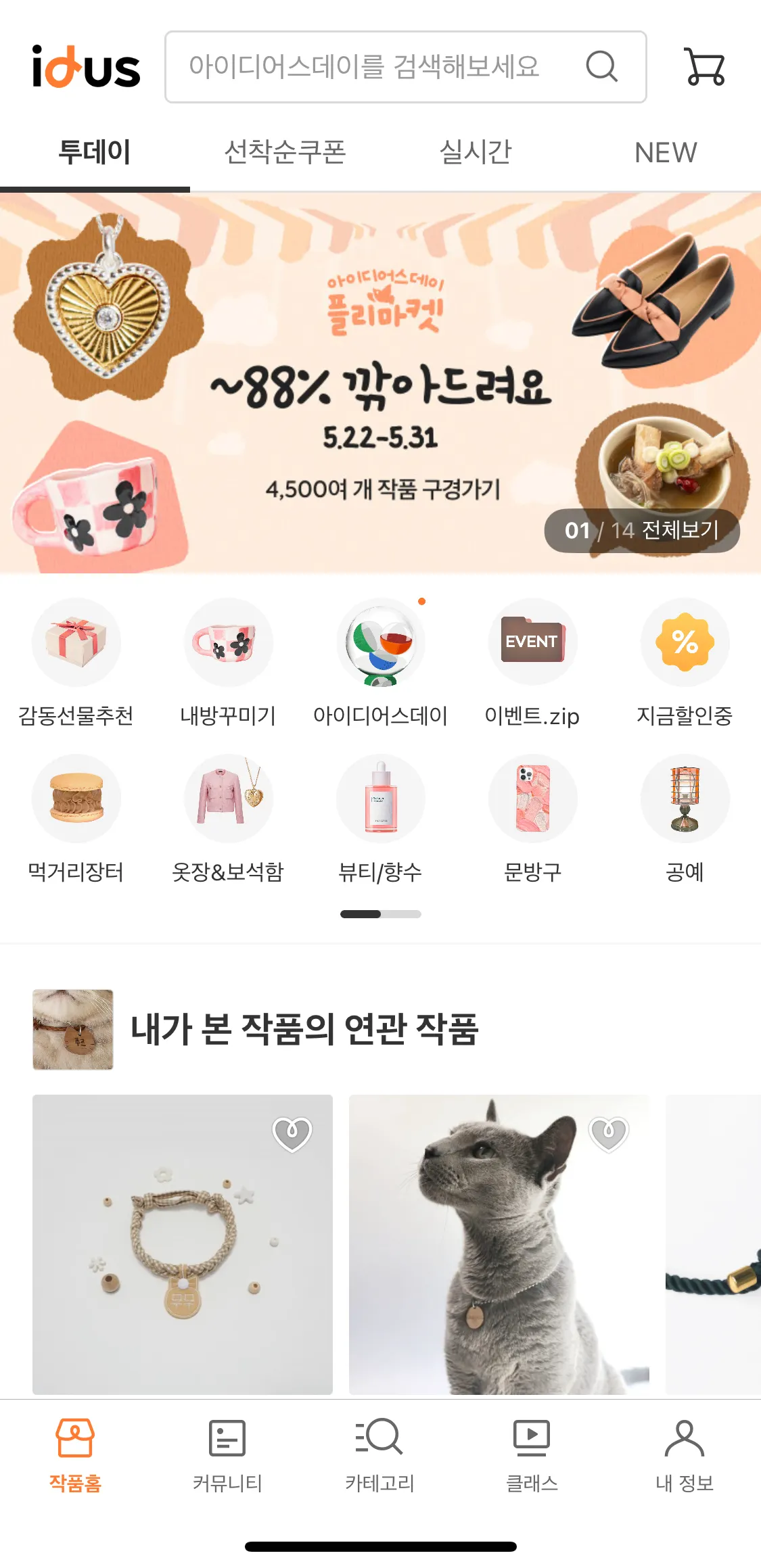Switch to the 실시간 tab
Image resolution: width=761 pixels, height=1568 pixels.
pos(476,152)
